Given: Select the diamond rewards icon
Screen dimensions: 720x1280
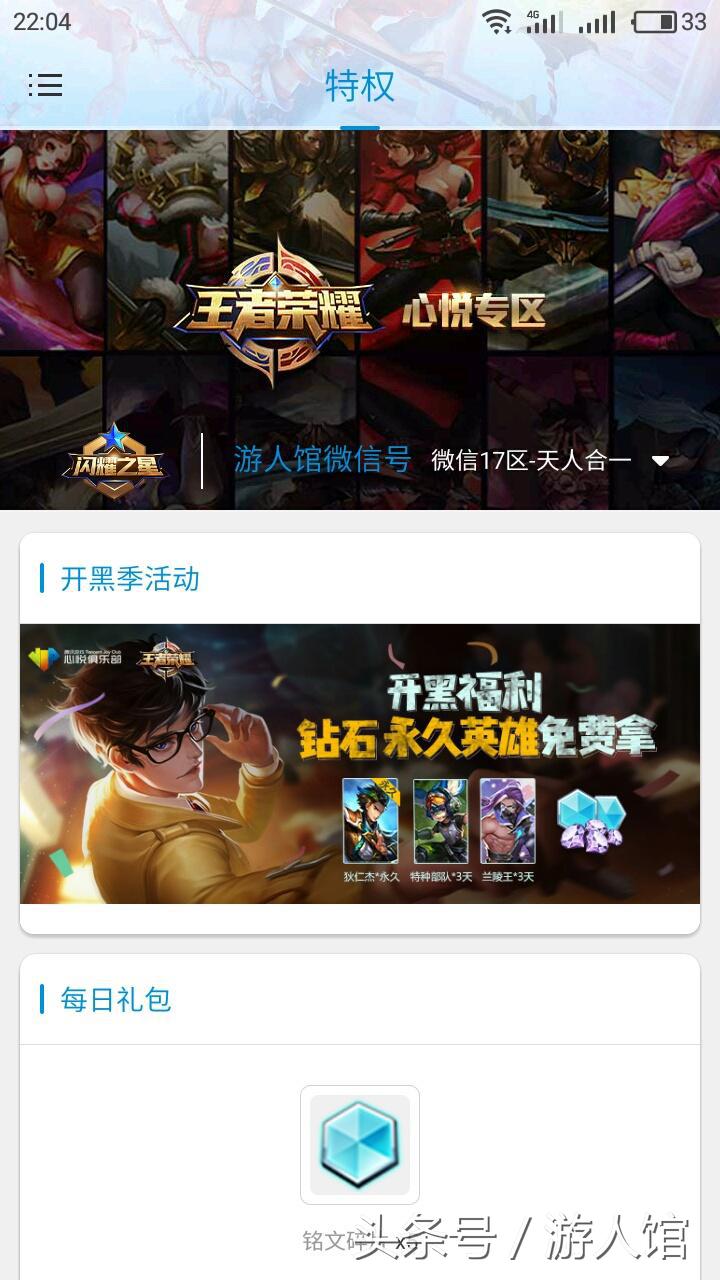Looking at the screenshot, I should point(590,820).
